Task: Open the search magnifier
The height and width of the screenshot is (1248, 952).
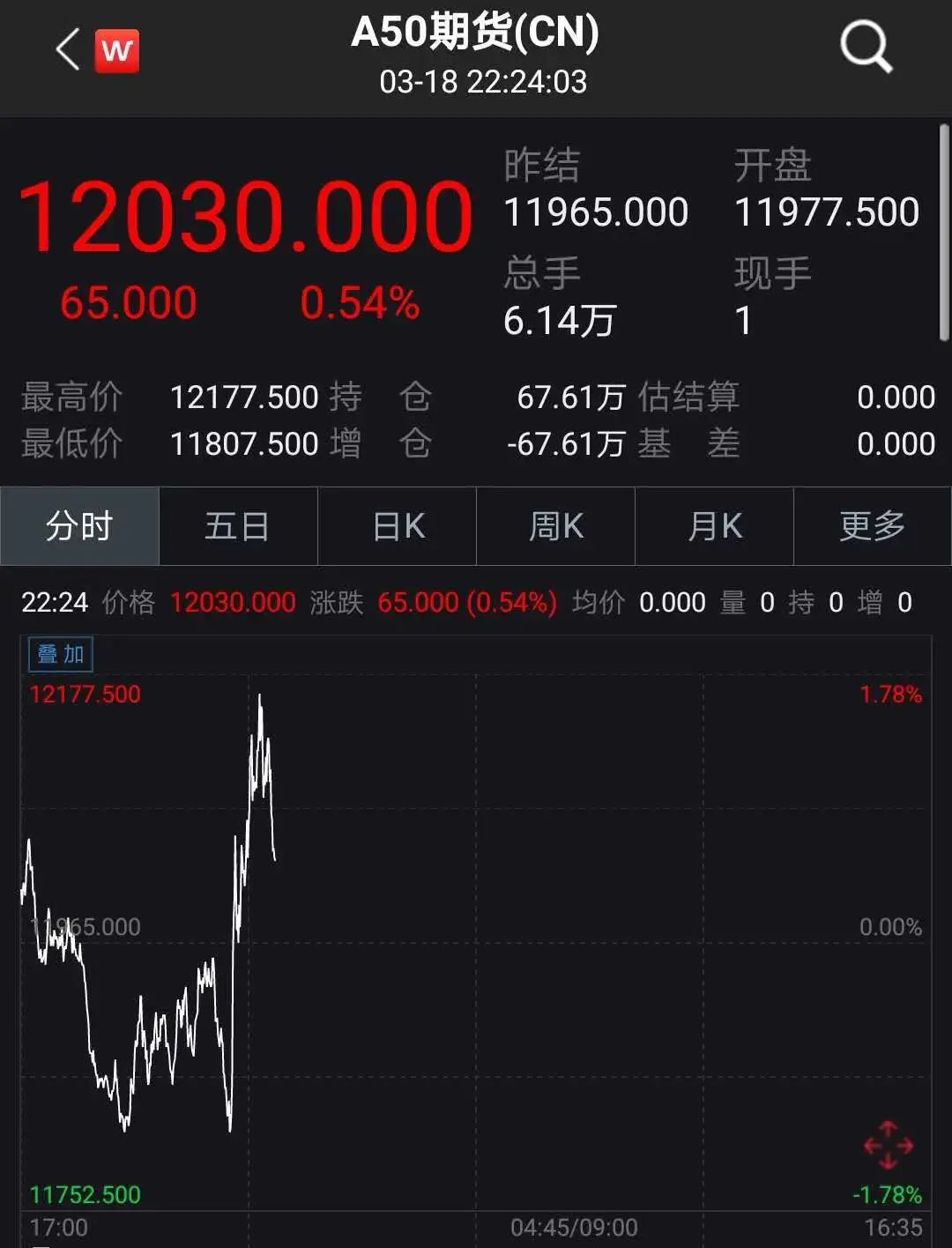Action: 865,48
